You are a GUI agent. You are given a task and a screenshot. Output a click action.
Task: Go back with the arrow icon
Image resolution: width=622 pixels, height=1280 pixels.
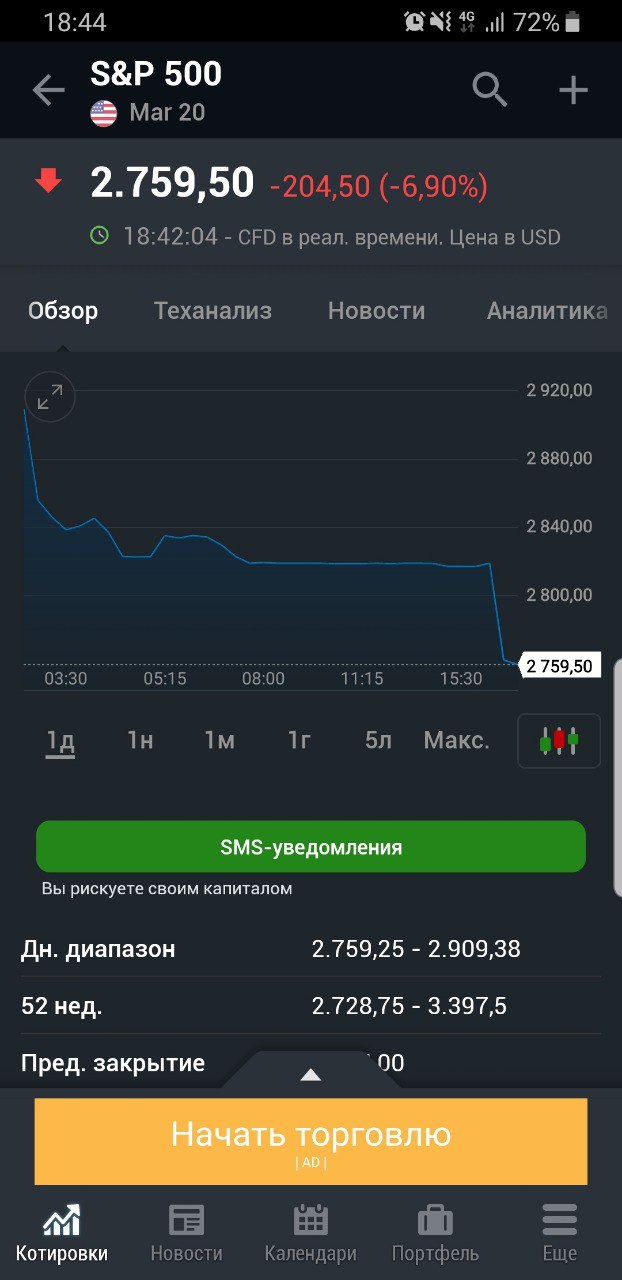coord(48,91)
